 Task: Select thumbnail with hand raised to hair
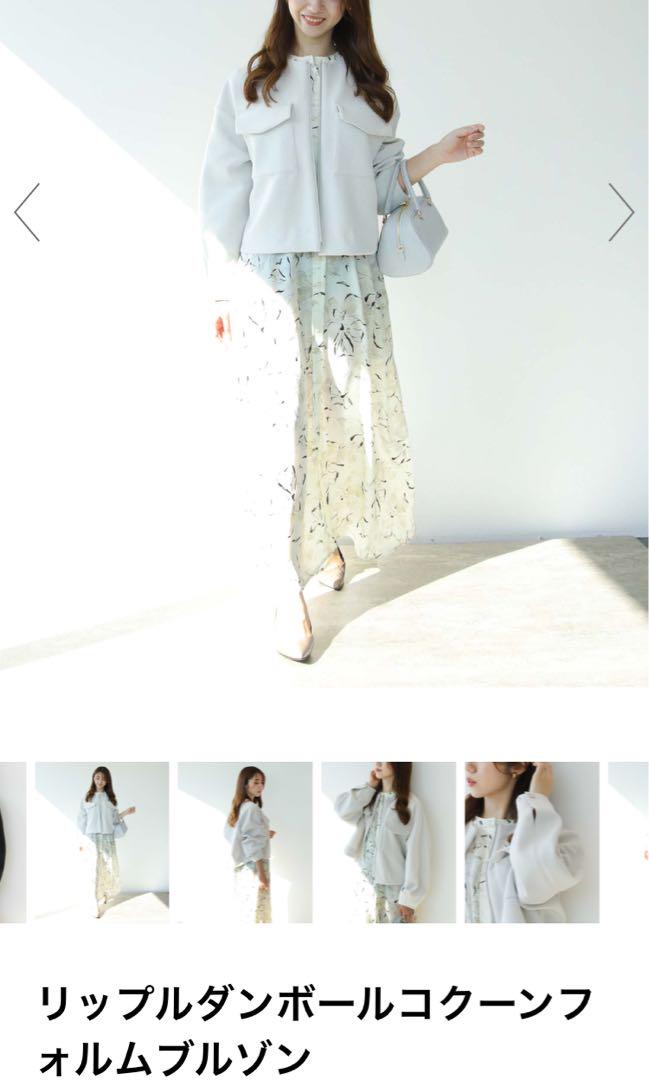[x=389, y=842]
